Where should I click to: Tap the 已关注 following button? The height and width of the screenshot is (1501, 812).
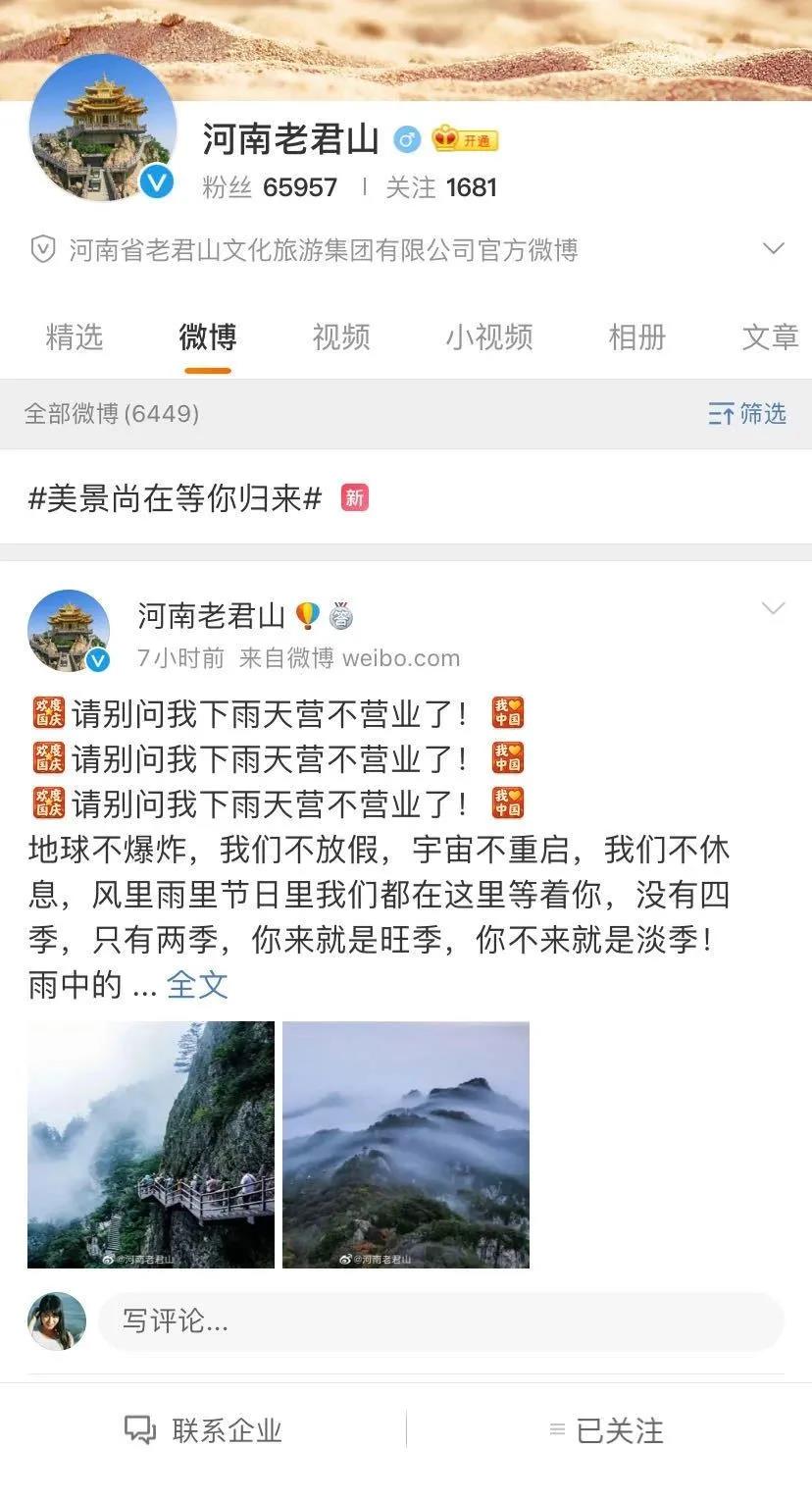pos(608,1430)
